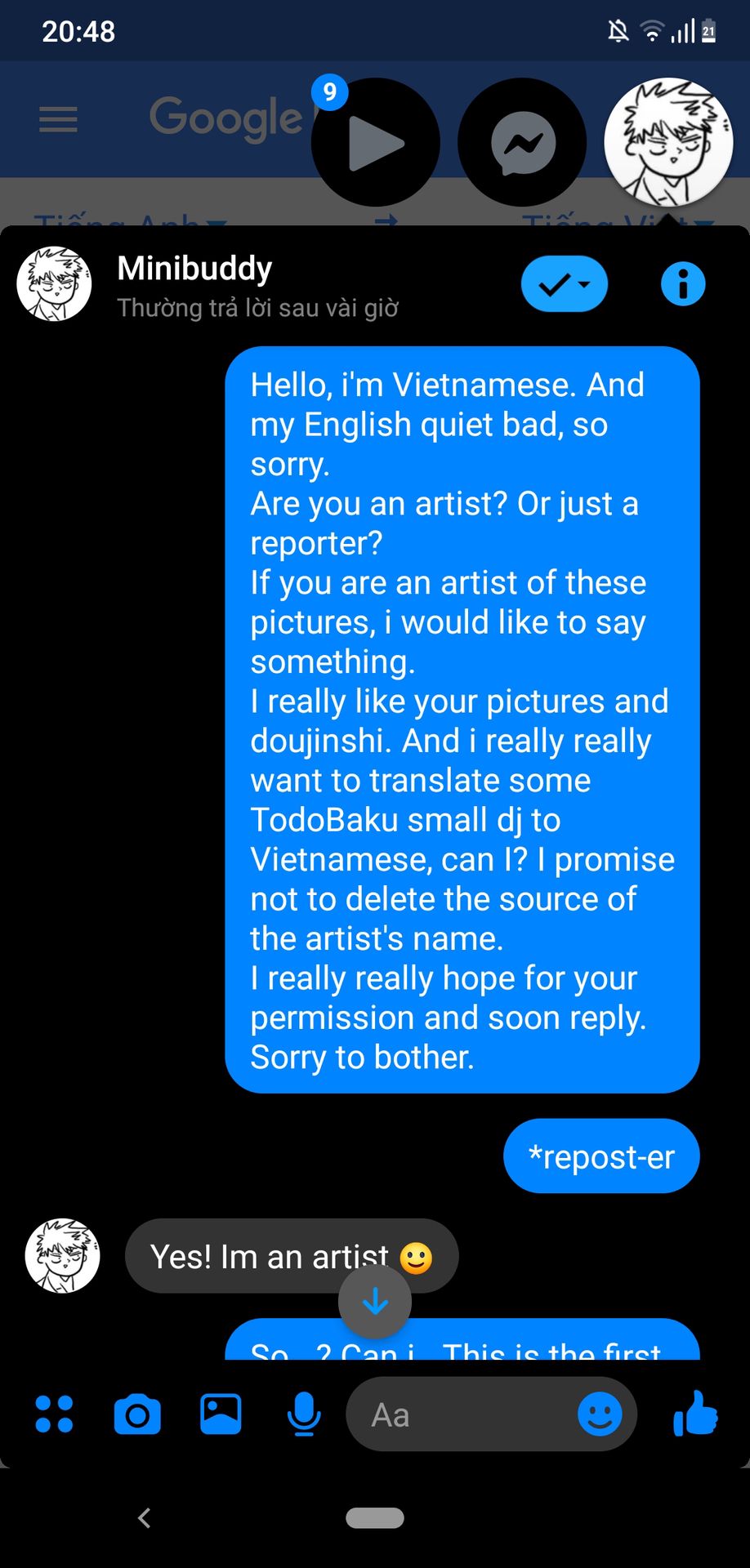Open the camera to take a photo

pyautogui.click(x=137, y=1414)
